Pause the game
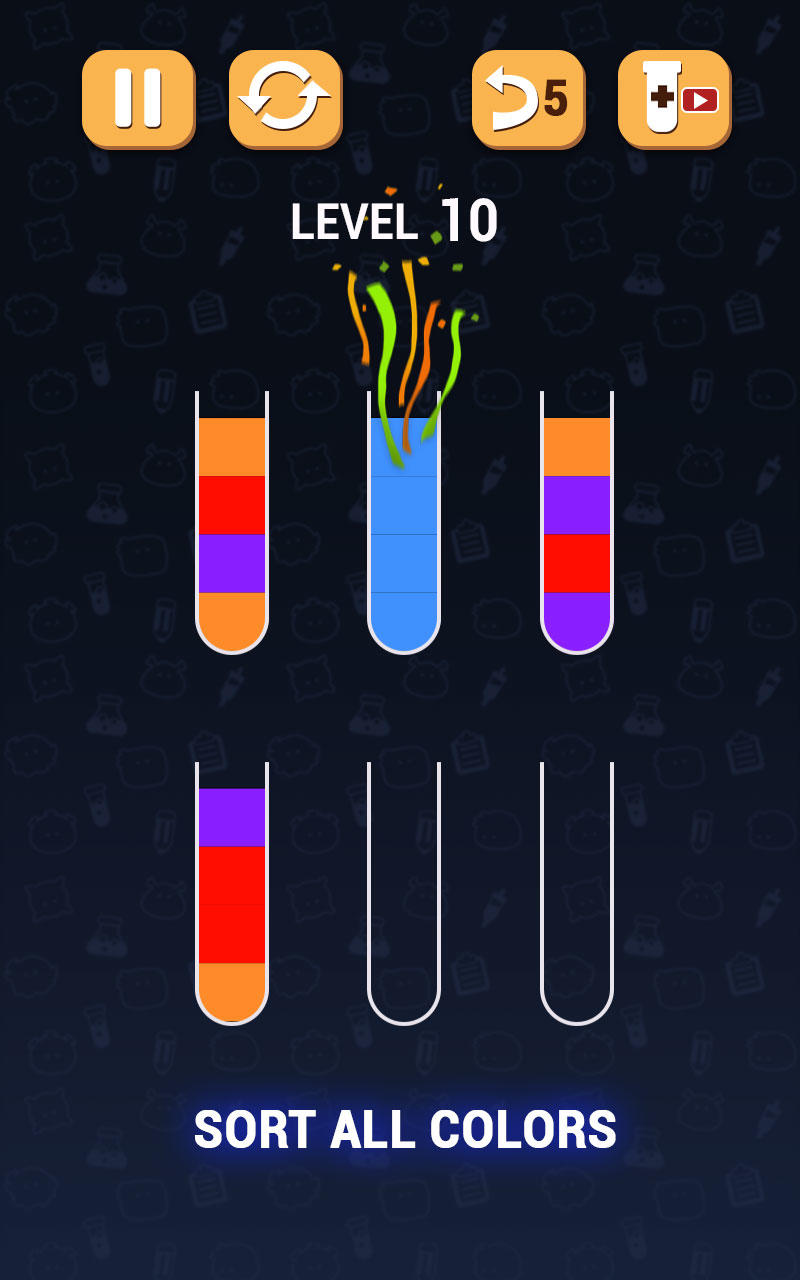Viewport: 800px width, 1280px height. [x=138, y=98]
